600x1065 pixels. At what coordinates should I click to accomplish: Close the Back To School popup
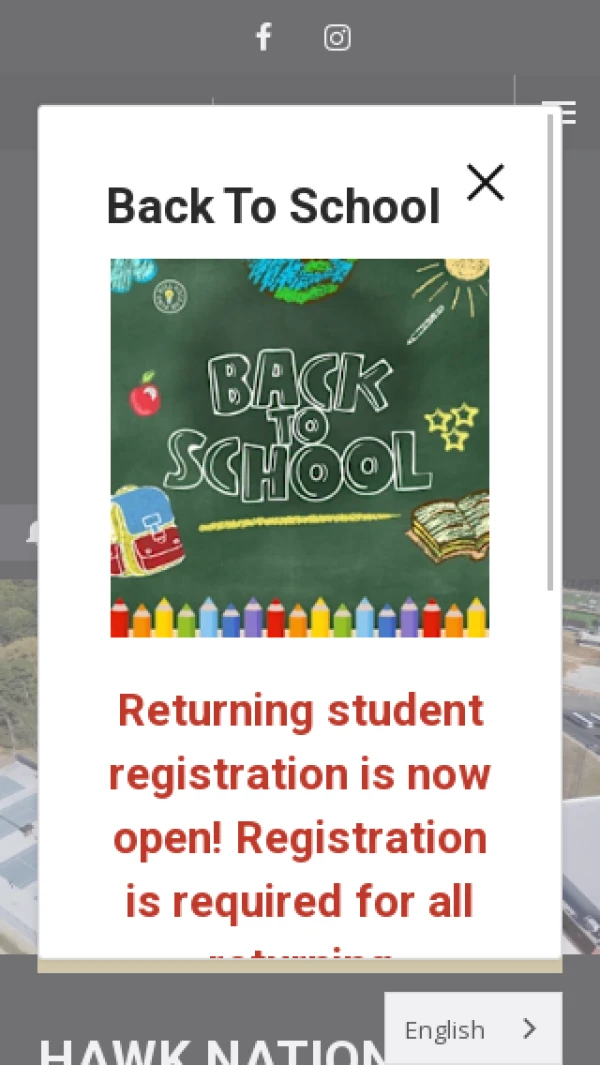(x=485, y=183)
